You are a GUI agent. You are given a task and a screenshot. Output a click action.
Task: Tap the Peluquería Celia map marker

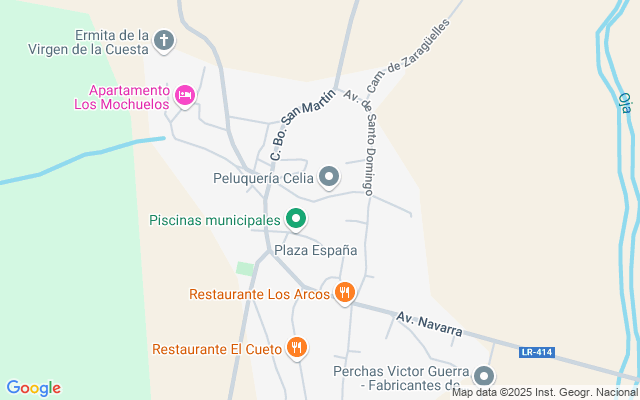330,179
